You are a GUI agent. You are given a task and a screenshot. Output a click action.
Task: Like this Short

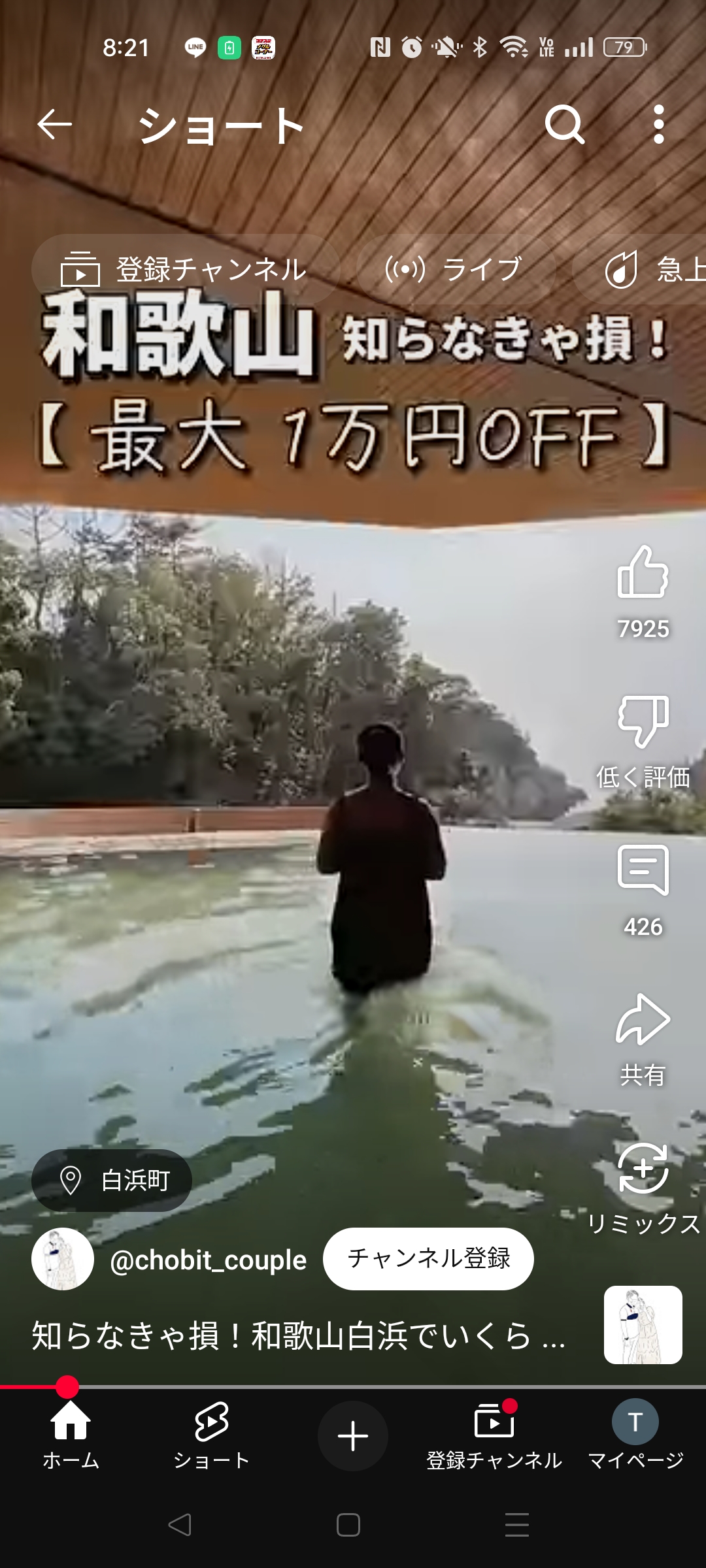[x=643, y=574]
